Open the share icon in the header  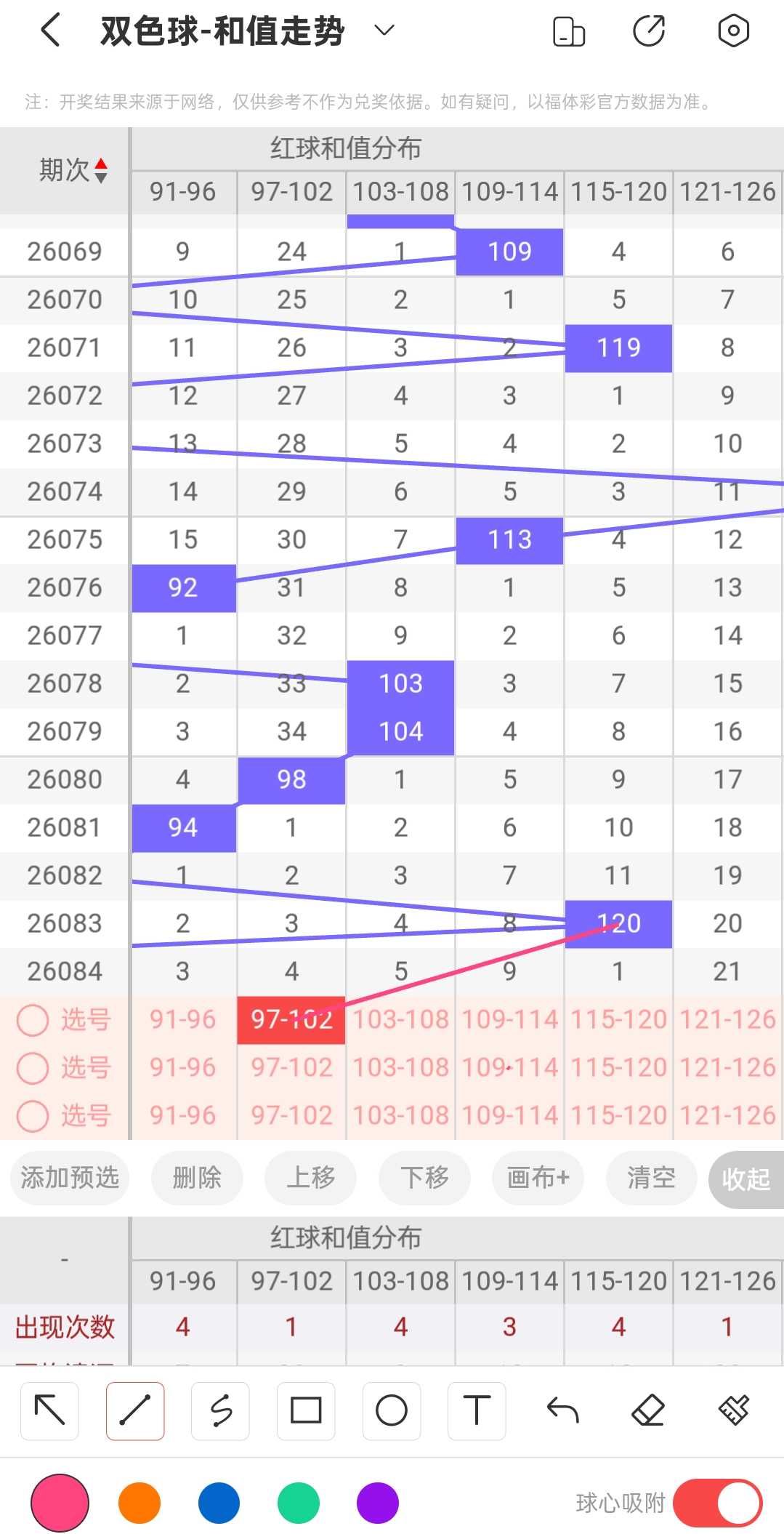coord(648,31)
